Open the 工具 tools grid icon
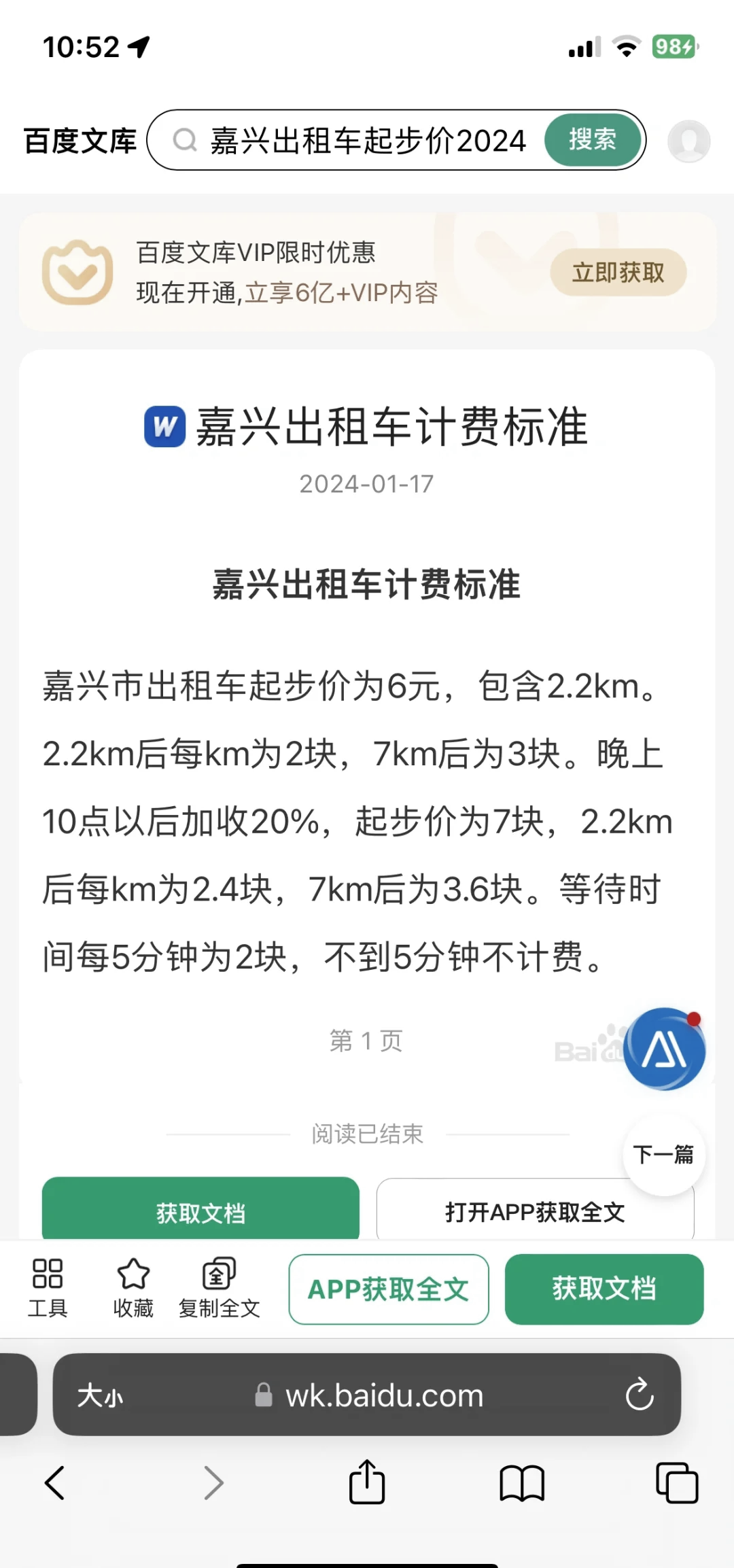 49,1274
